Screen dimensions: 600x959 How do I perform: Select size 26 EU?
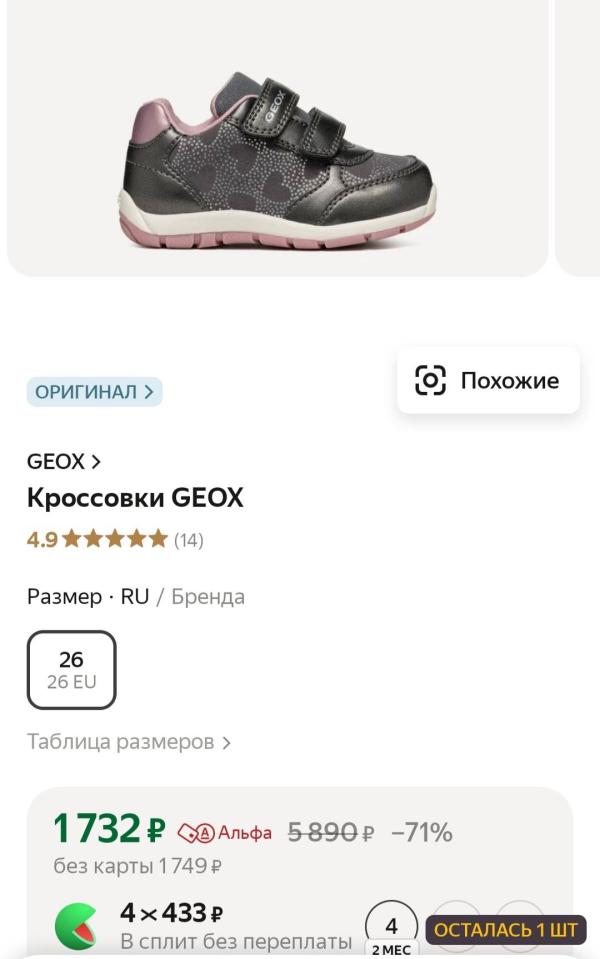tap(72, 670)
